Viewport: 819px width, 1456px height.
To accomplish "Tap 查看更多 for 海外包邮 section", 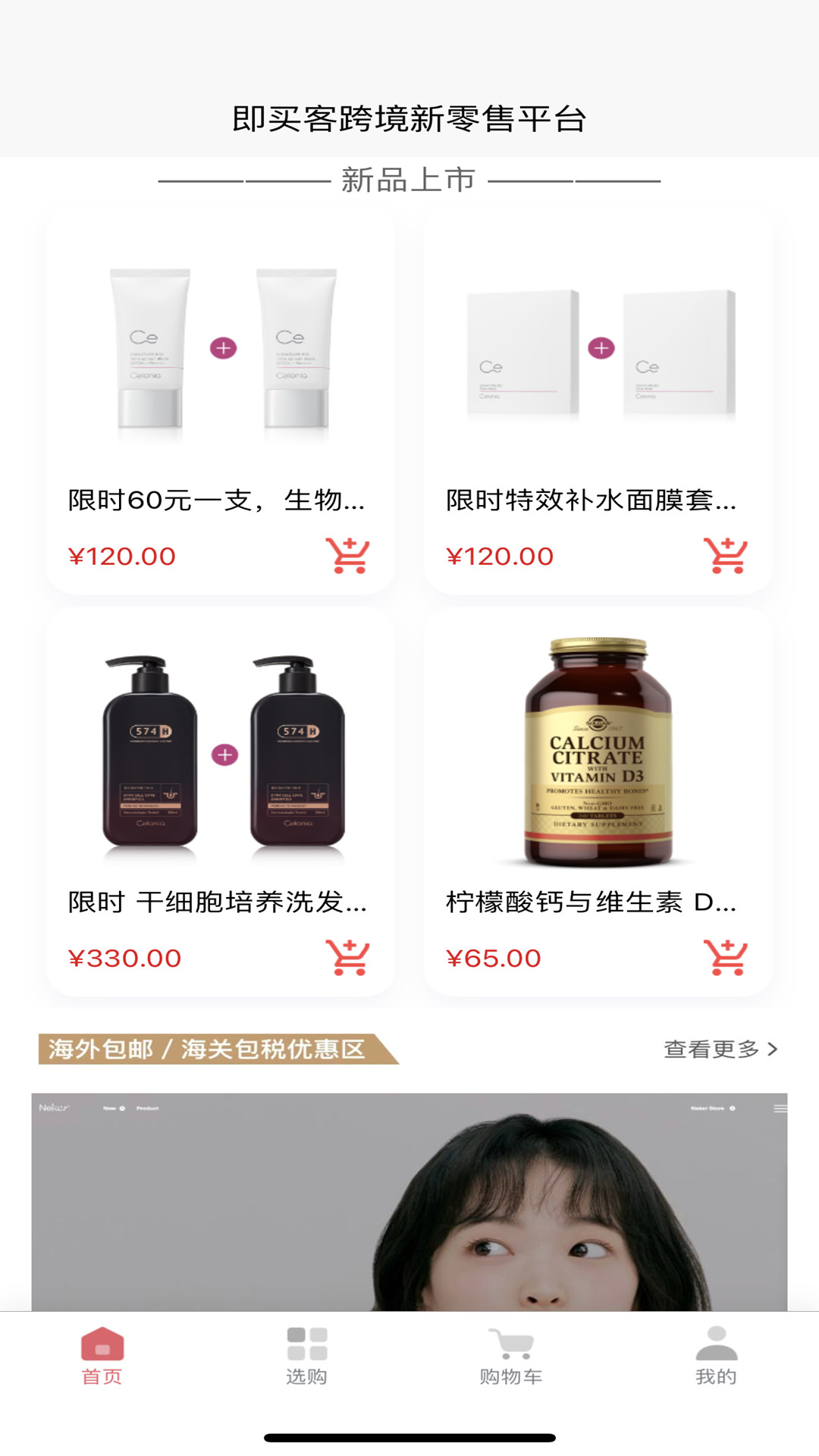I will 720,1050.
